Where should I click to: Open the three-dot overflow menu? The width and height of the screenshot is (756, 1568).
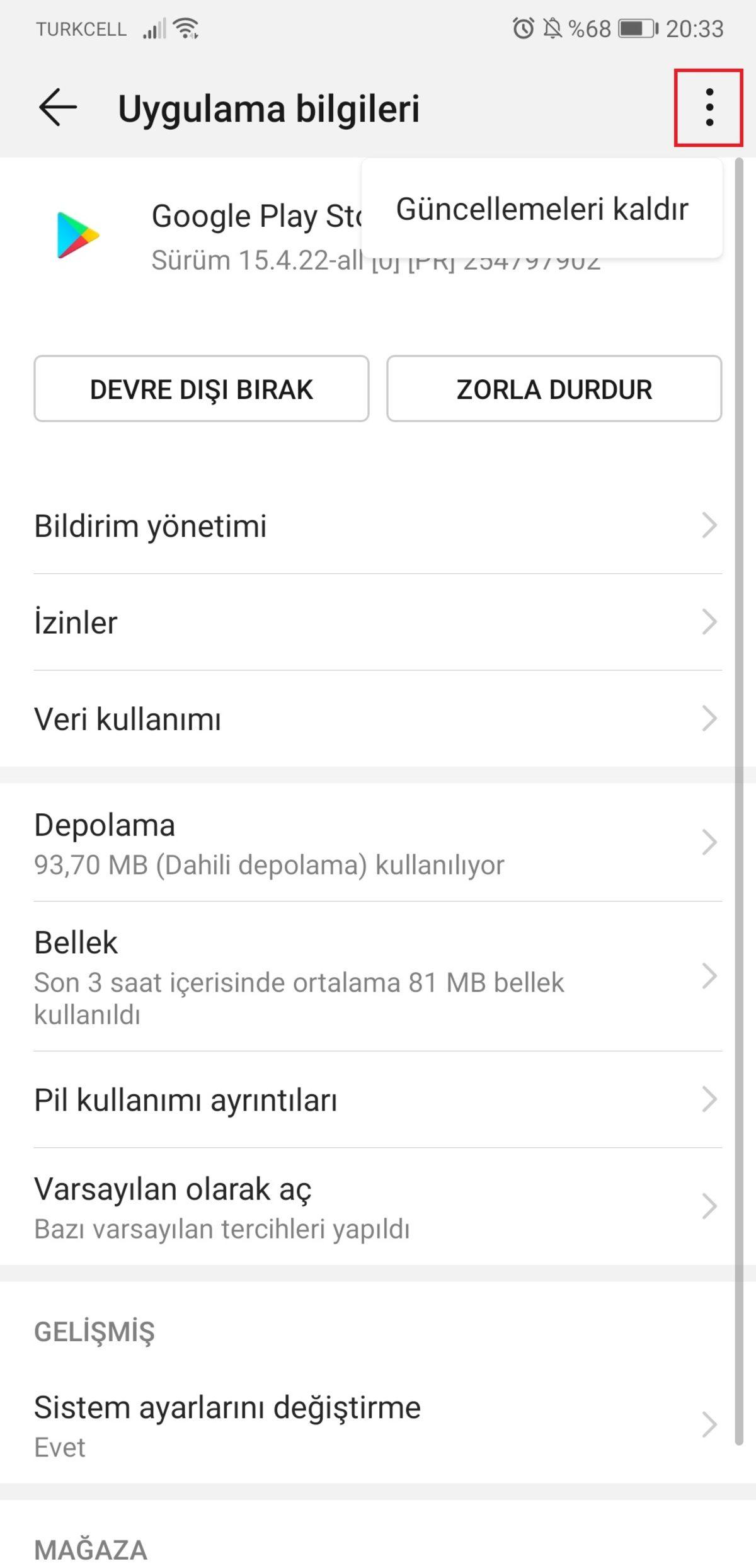point(708,108)
